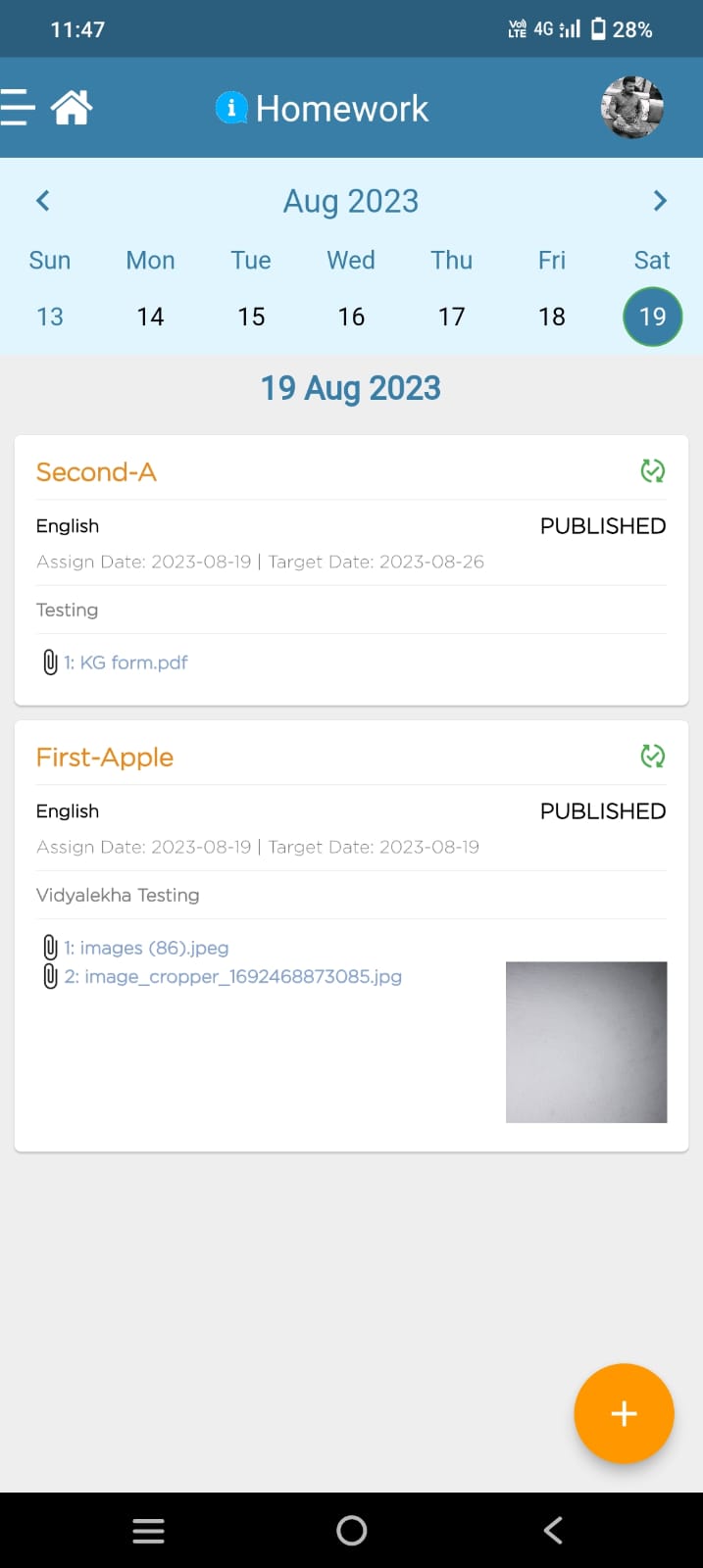Tap the status icon on Second-A card

653,471
